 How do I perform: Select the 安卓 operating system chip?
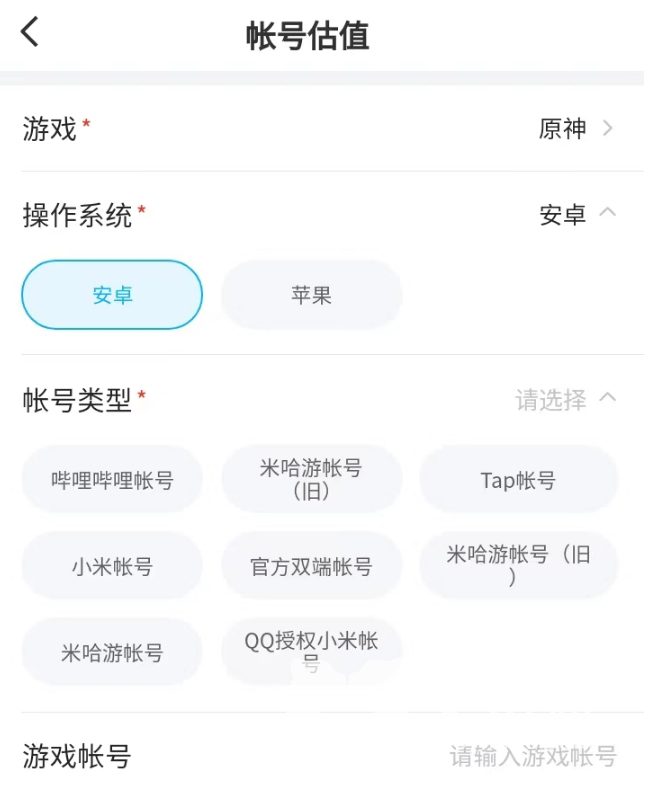coord(112,295)
